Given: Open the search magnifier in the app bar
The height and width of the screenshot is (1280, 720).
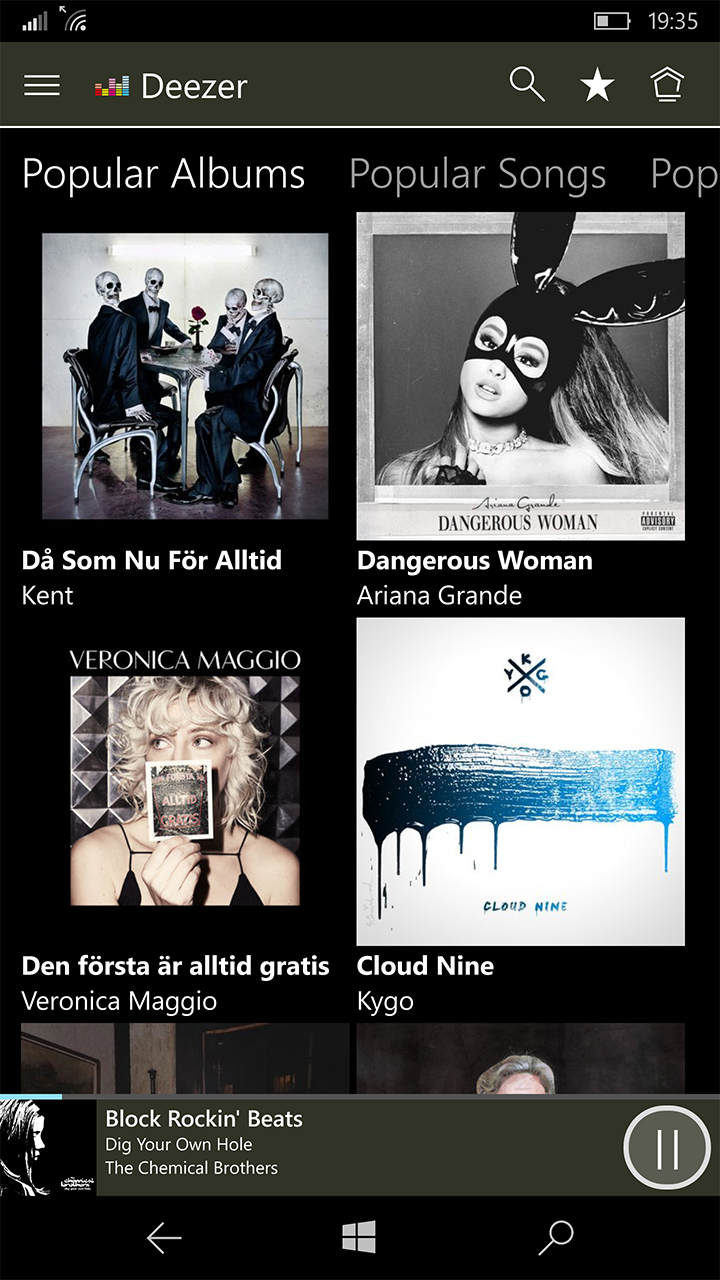Looking at the screenshot, I should click(527, 86).
